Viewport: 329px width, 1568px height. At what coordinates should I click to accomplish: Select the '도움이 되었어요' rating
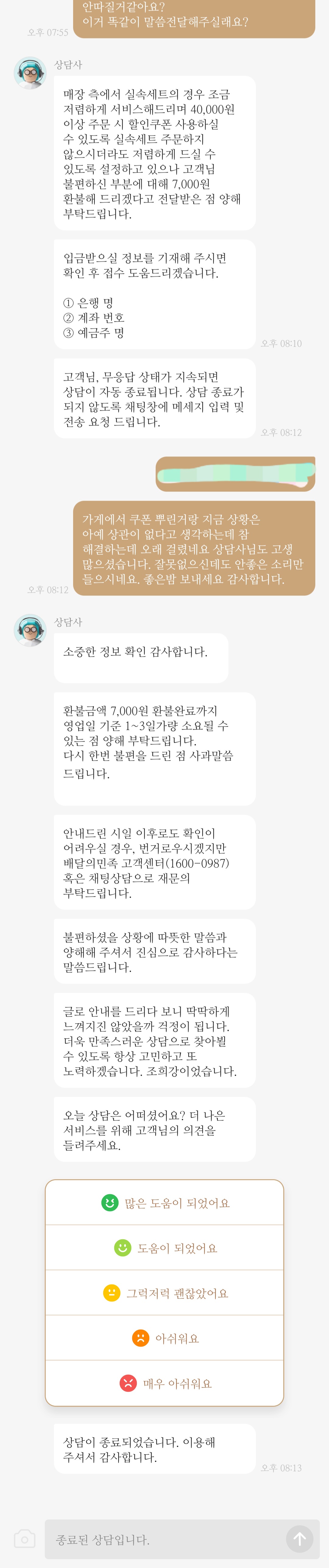click(164, 1248)
